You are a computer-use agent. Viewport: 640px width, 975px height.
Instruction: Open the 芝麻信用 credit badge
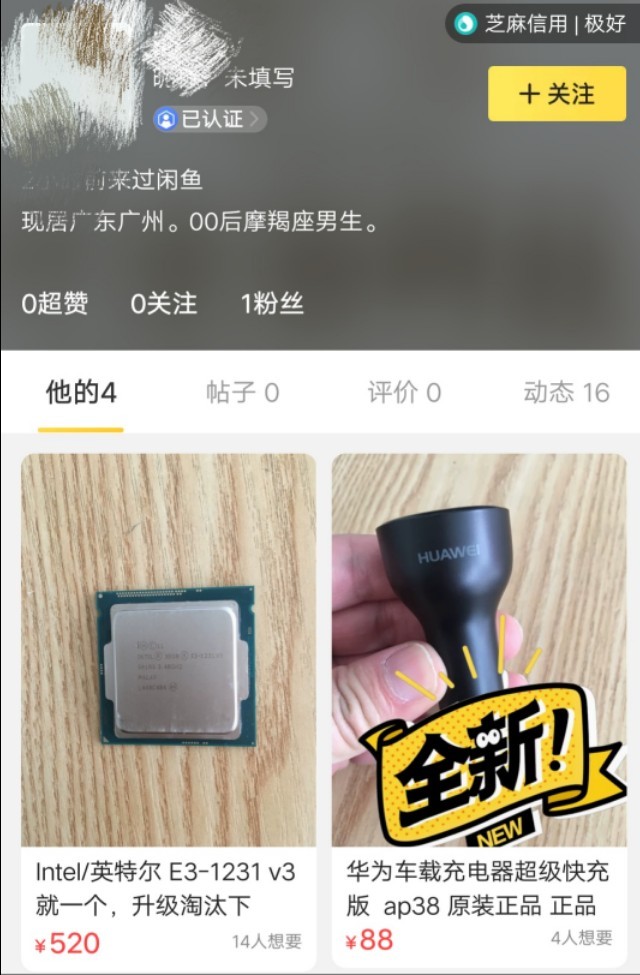541,23
